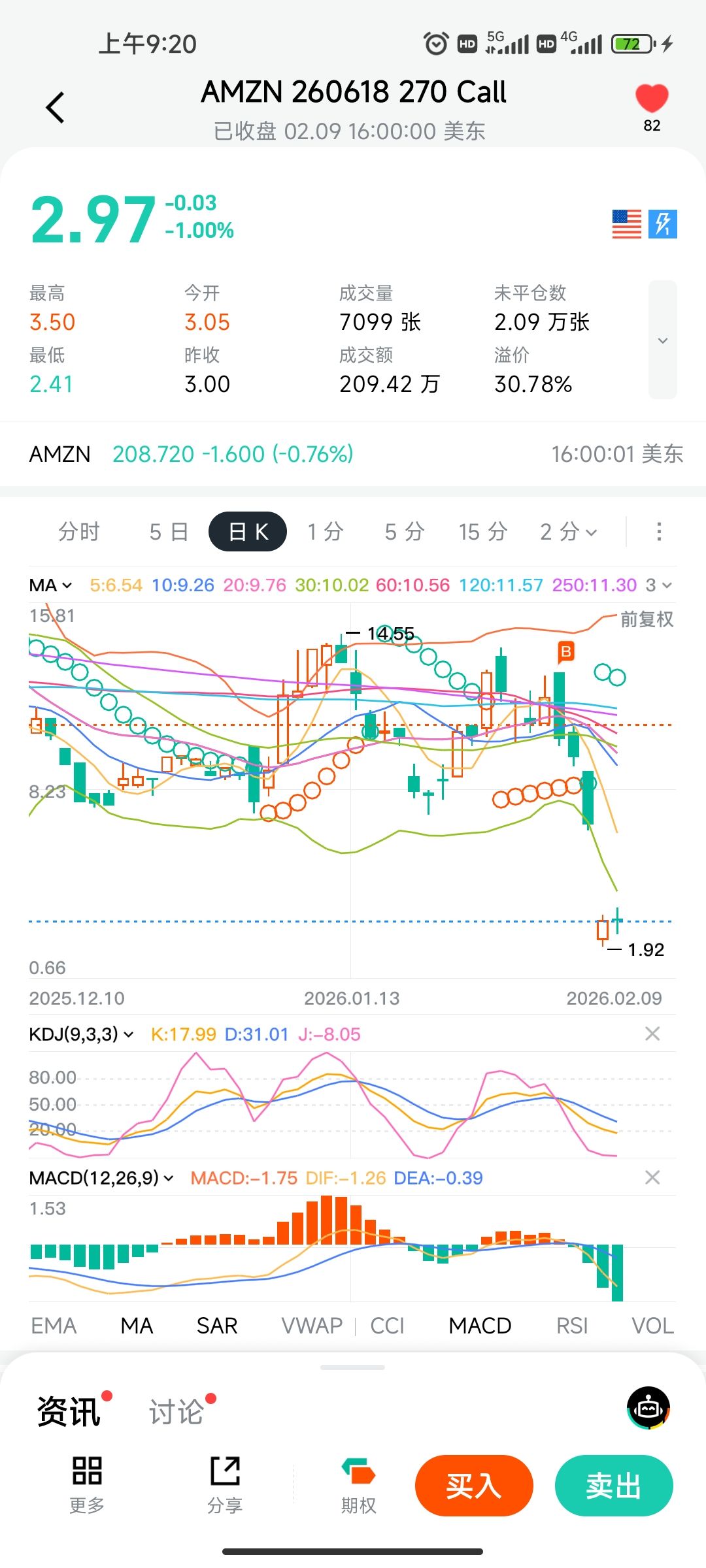Close the MACD indicator panel
The image size is (706, 1568).
(652, 1177)
